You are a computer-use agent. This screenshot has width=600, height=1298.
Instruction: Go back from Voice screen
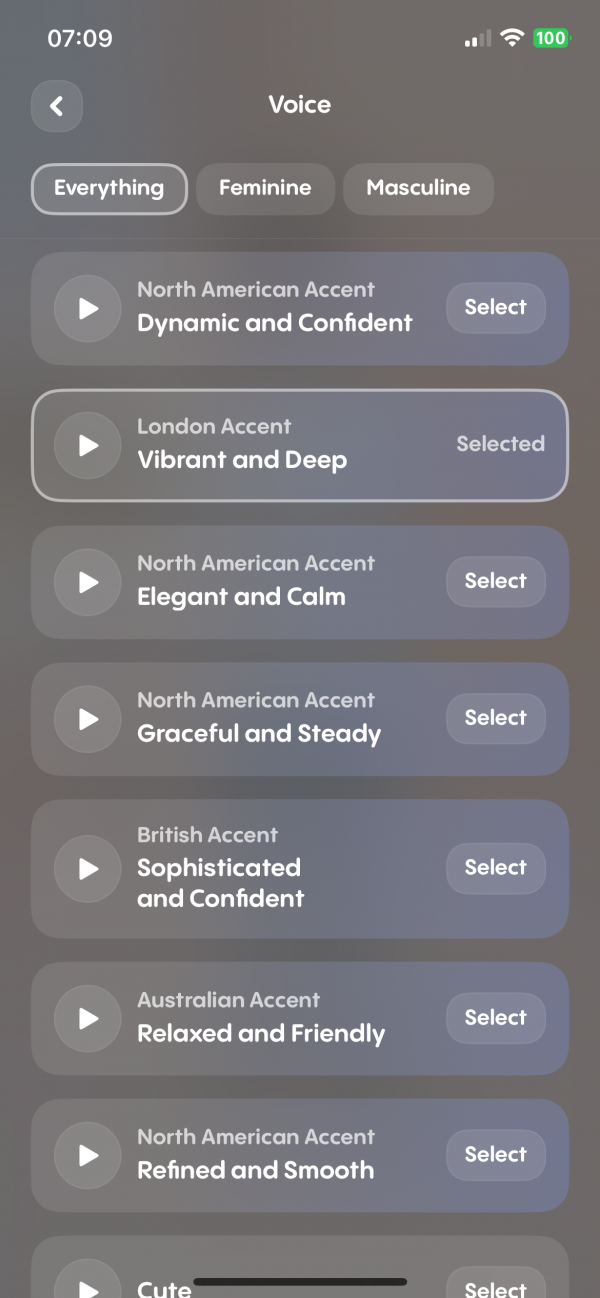click(56, 106)
